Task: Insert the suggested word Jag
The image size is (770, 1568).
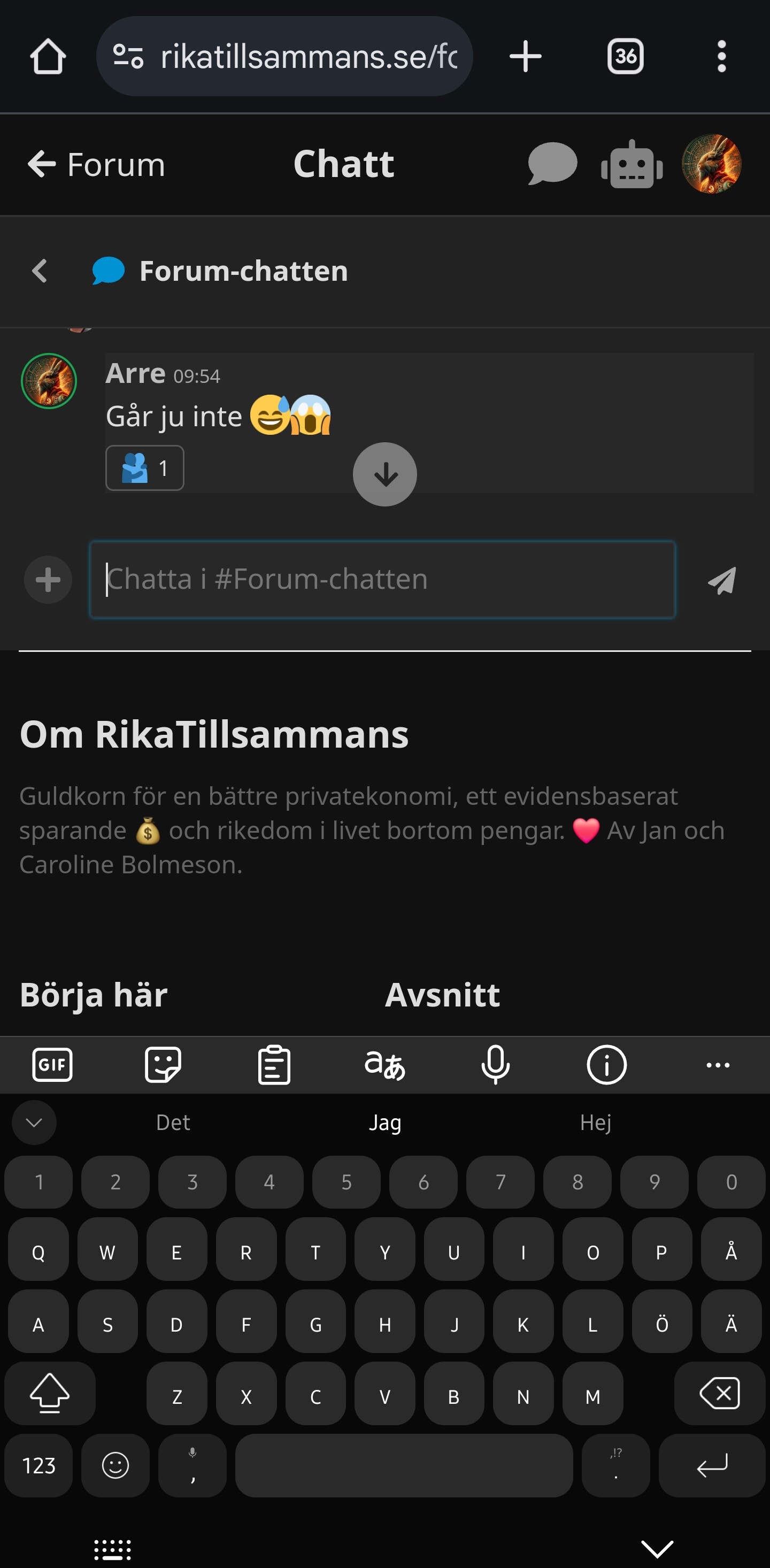Action: click(x=384, y=1122)
